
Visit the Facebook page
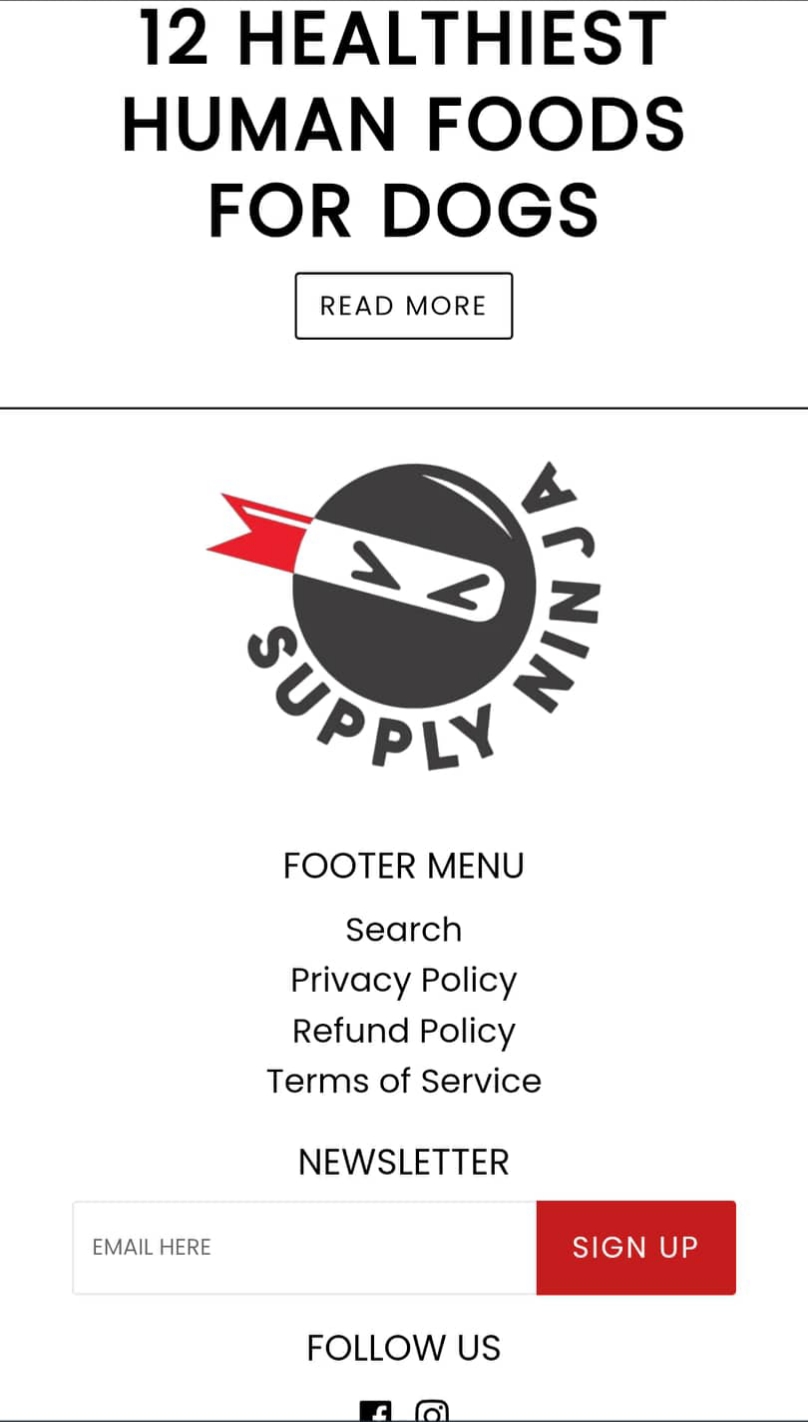(x=375, y=1412)
